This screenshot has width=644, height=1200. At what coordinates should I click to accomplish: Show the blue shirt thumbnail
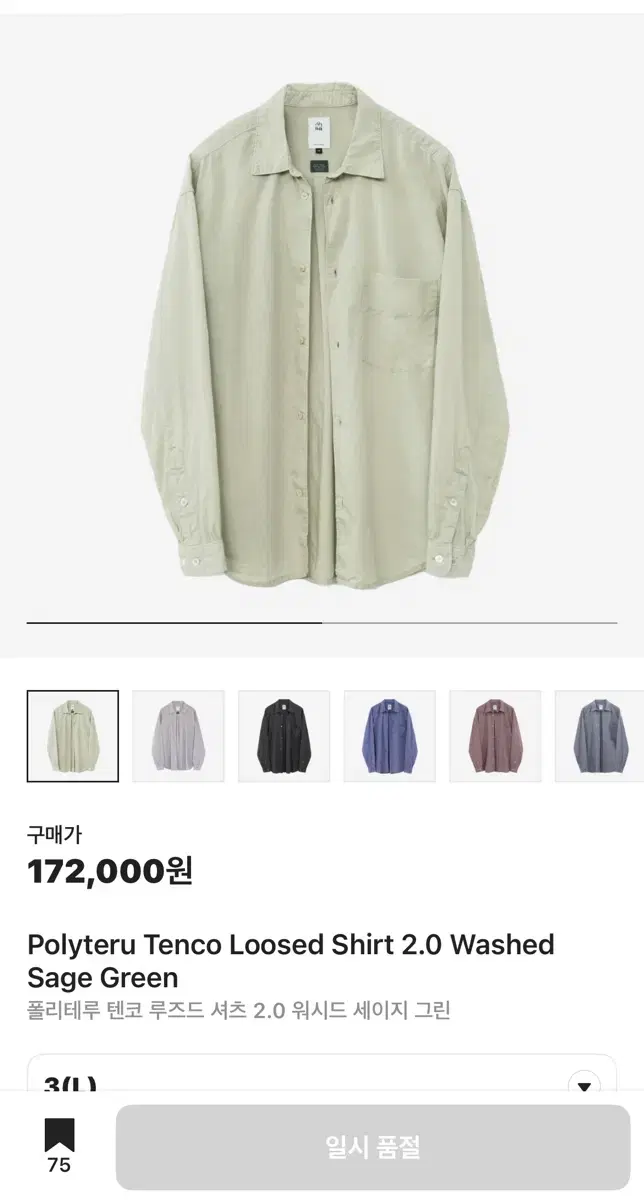tap(390, 736)
